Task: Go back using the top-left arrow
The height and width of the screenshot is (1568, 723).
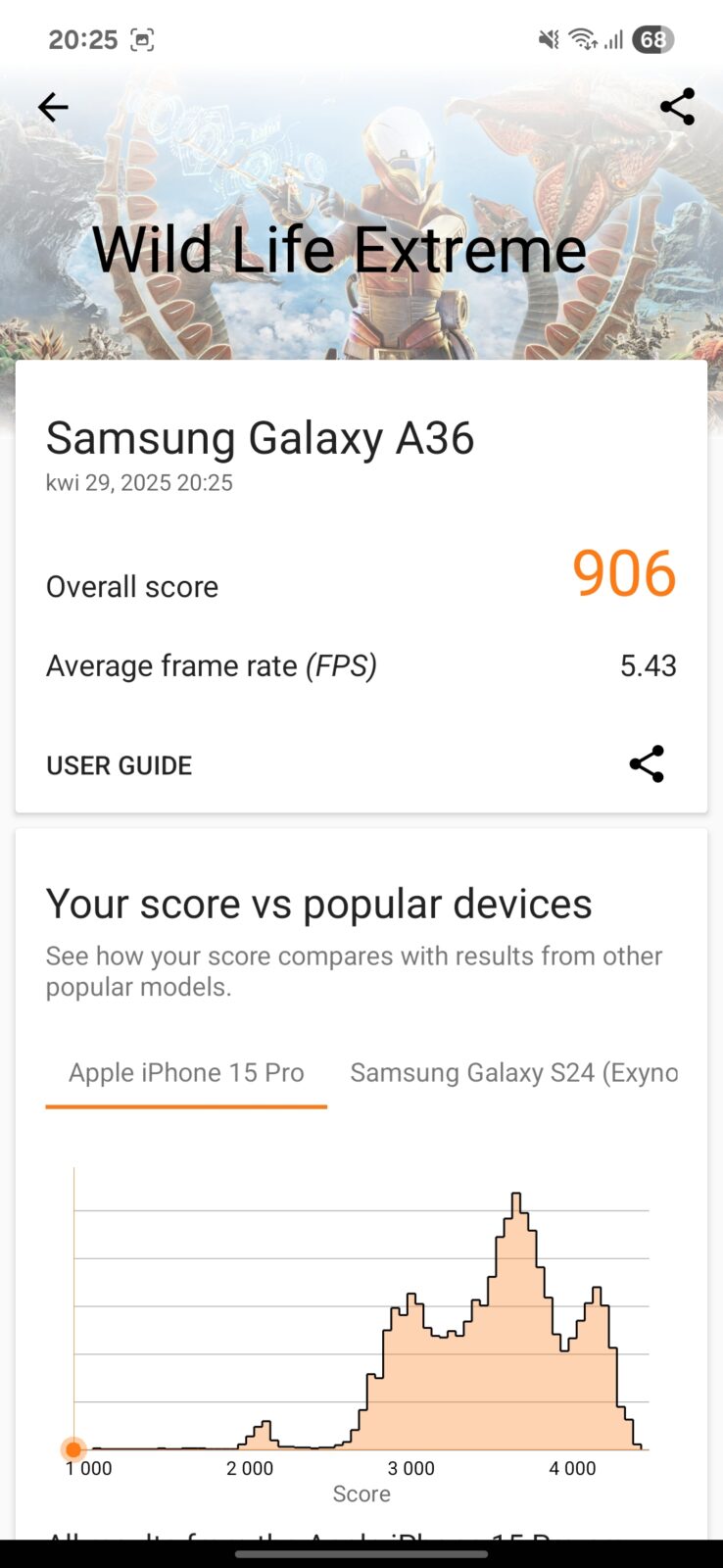Action: 53,107
